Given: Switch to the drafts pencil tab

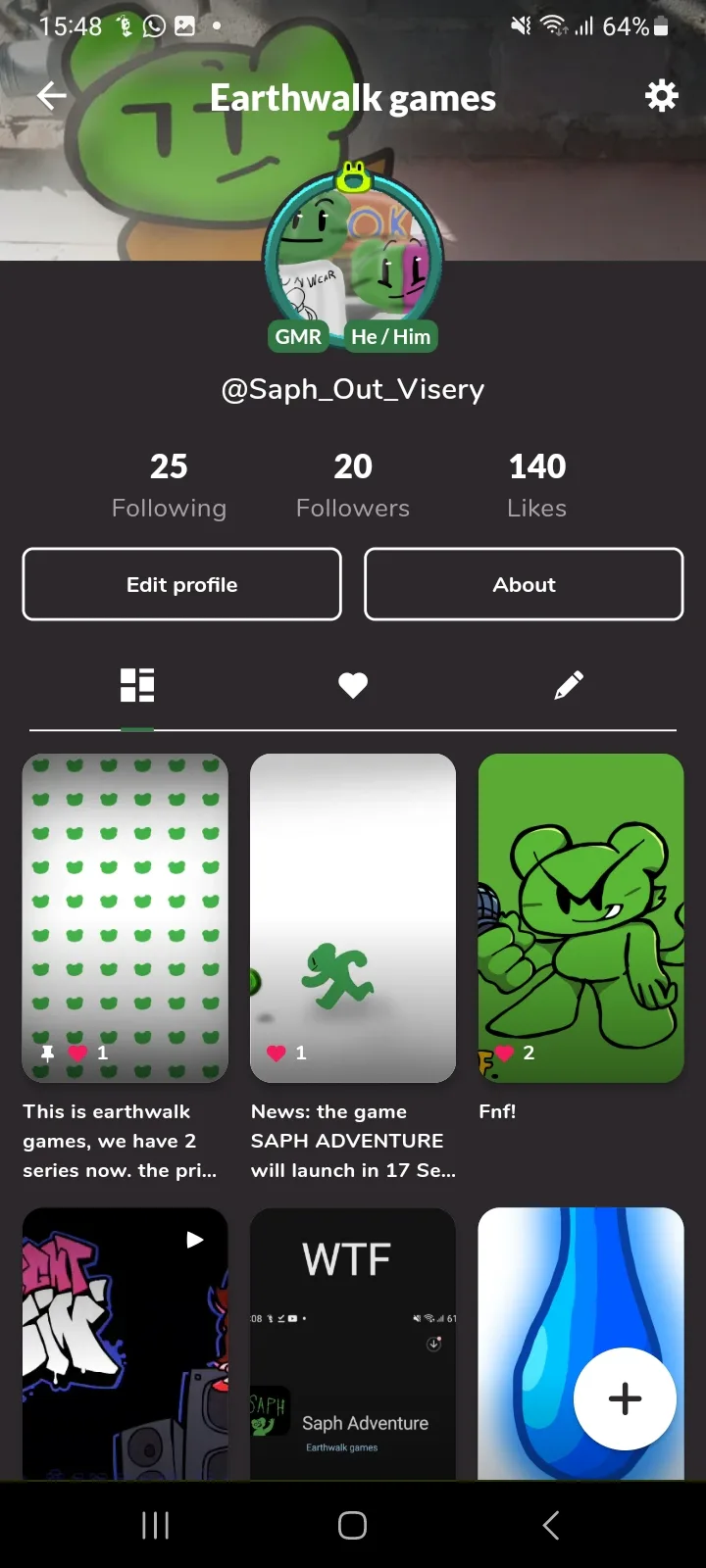Looking at the screenshot, I should coord(569,685).
